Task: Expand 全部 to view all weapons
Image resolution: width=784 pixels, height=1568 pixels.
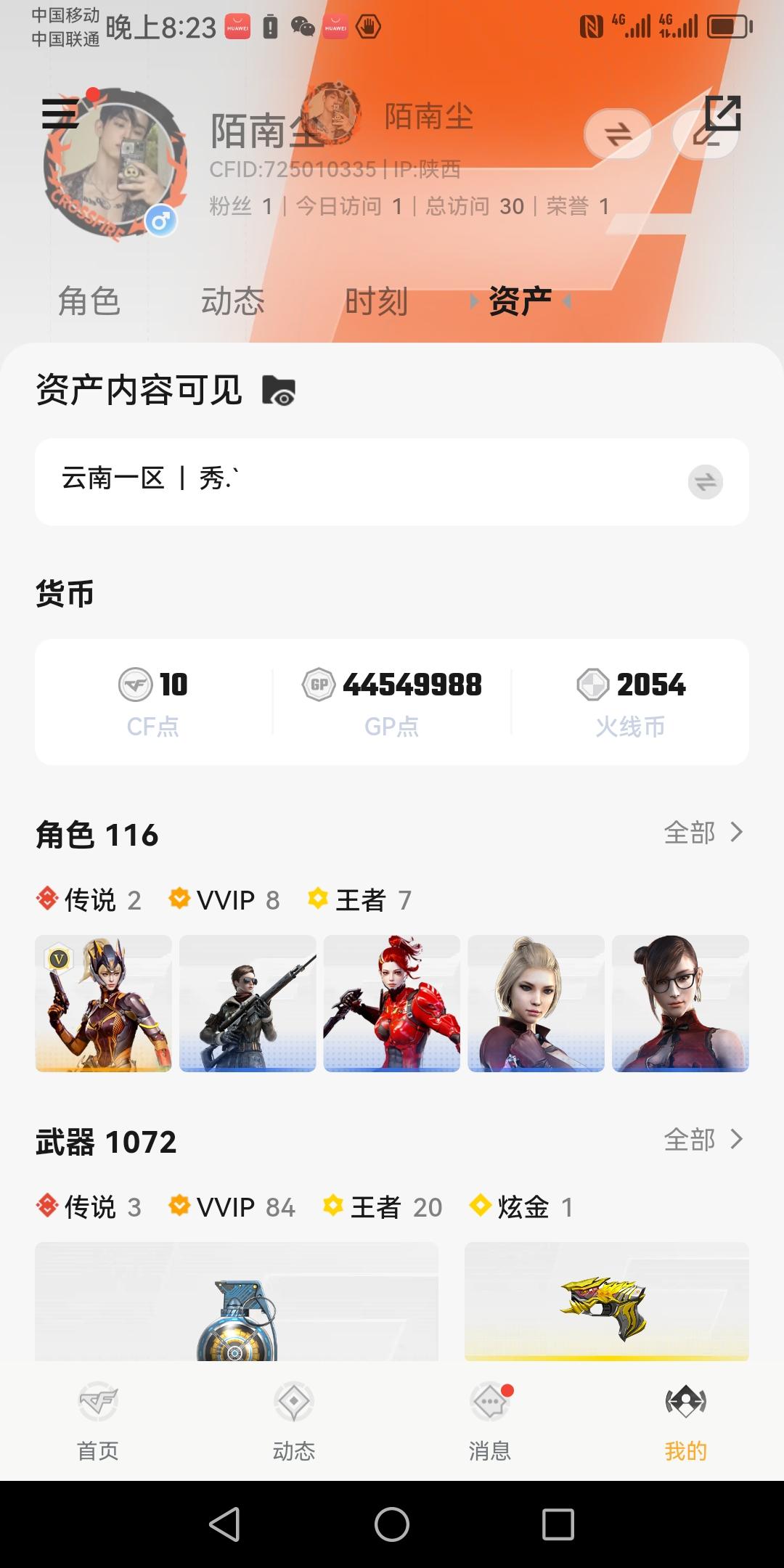Action: tap(703, 1140)
